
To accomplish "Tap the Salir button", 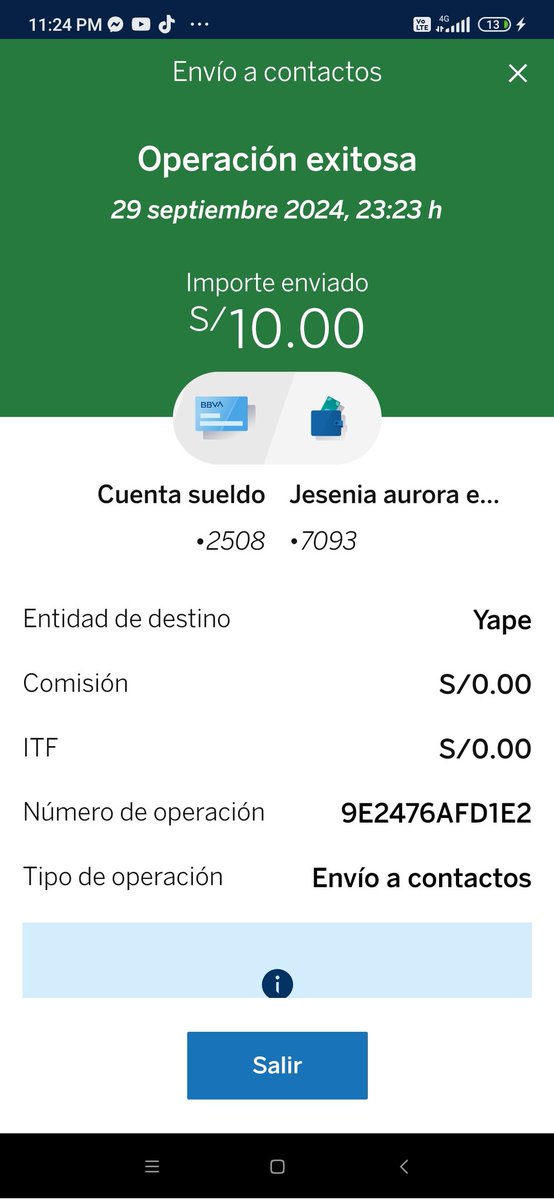I will coord(277,1065).
